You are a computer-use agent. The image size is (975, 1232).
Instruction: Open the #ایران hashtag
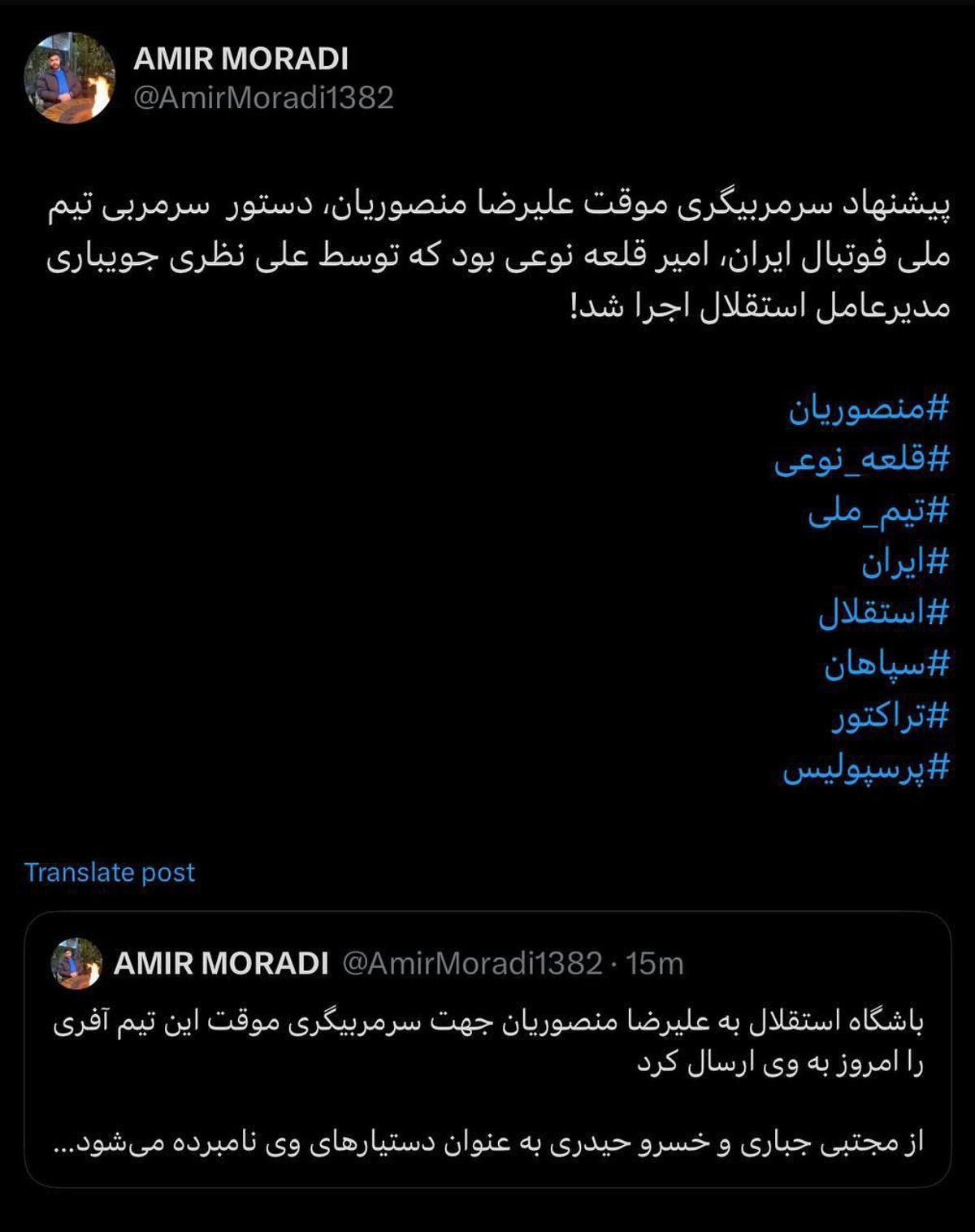coord(904,562)
